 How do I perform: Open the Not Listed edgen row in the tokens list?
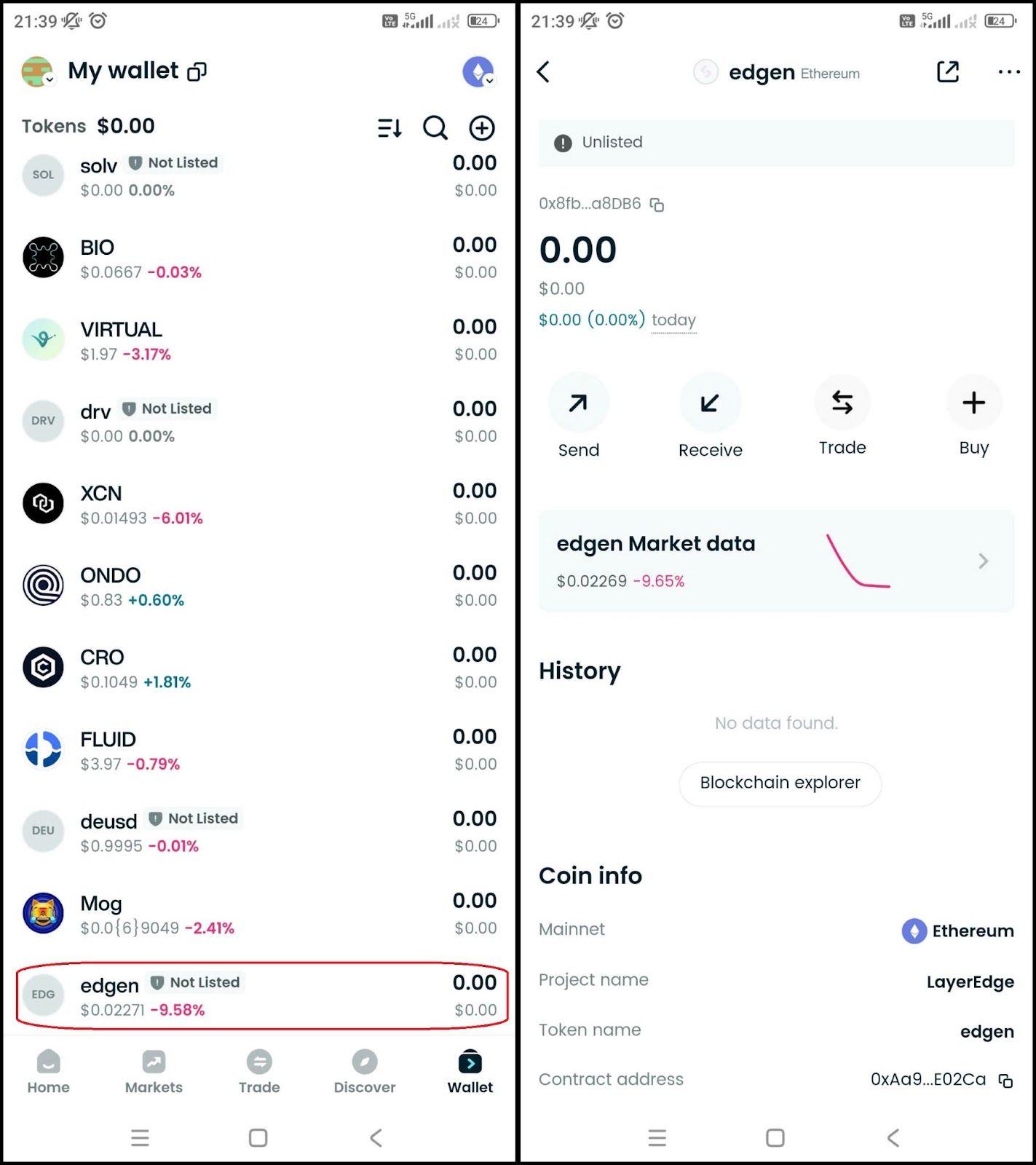259,995
